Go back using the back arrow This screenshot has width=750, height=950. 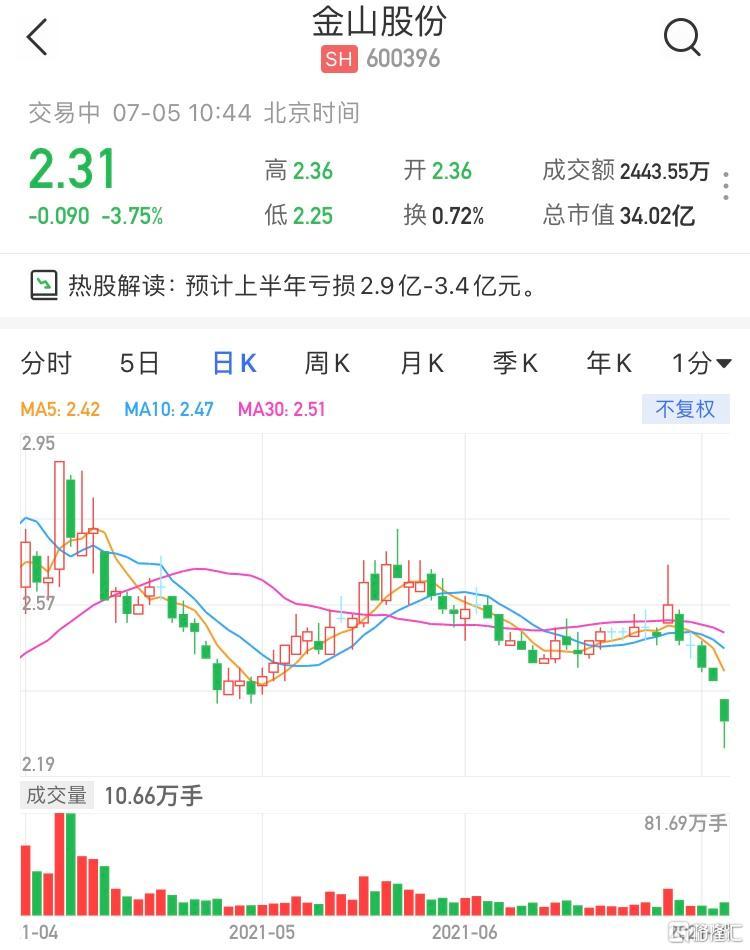(37, 39)
